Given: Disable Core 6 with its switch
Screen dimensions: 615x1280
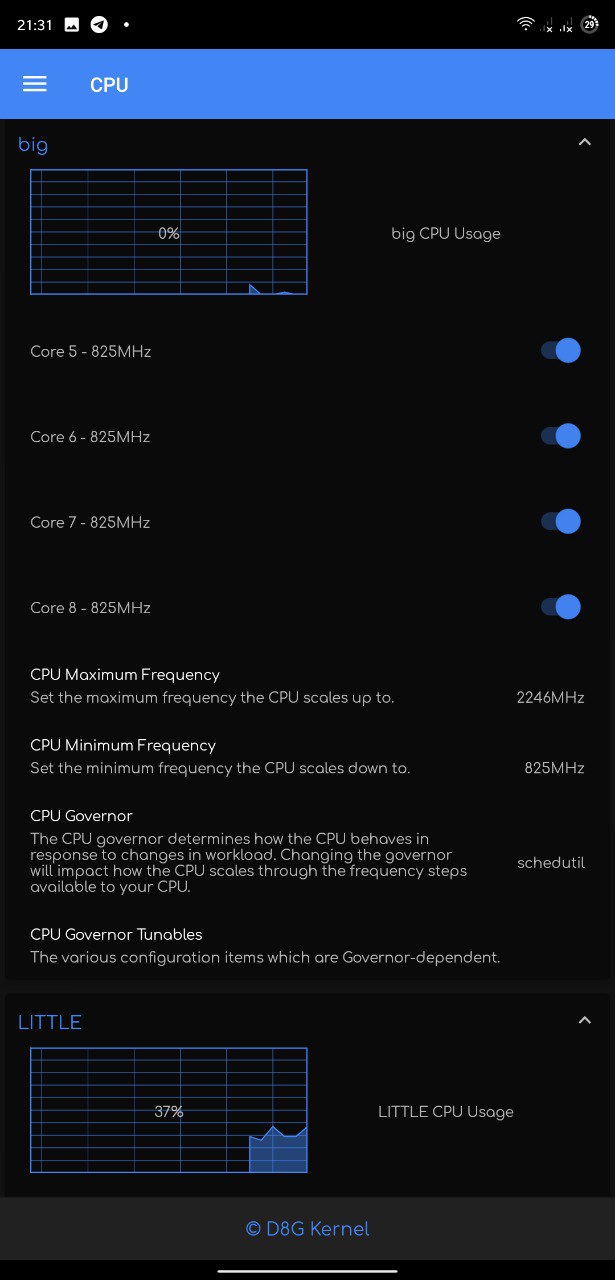Looking at the screenshot, I should [561, 436].
